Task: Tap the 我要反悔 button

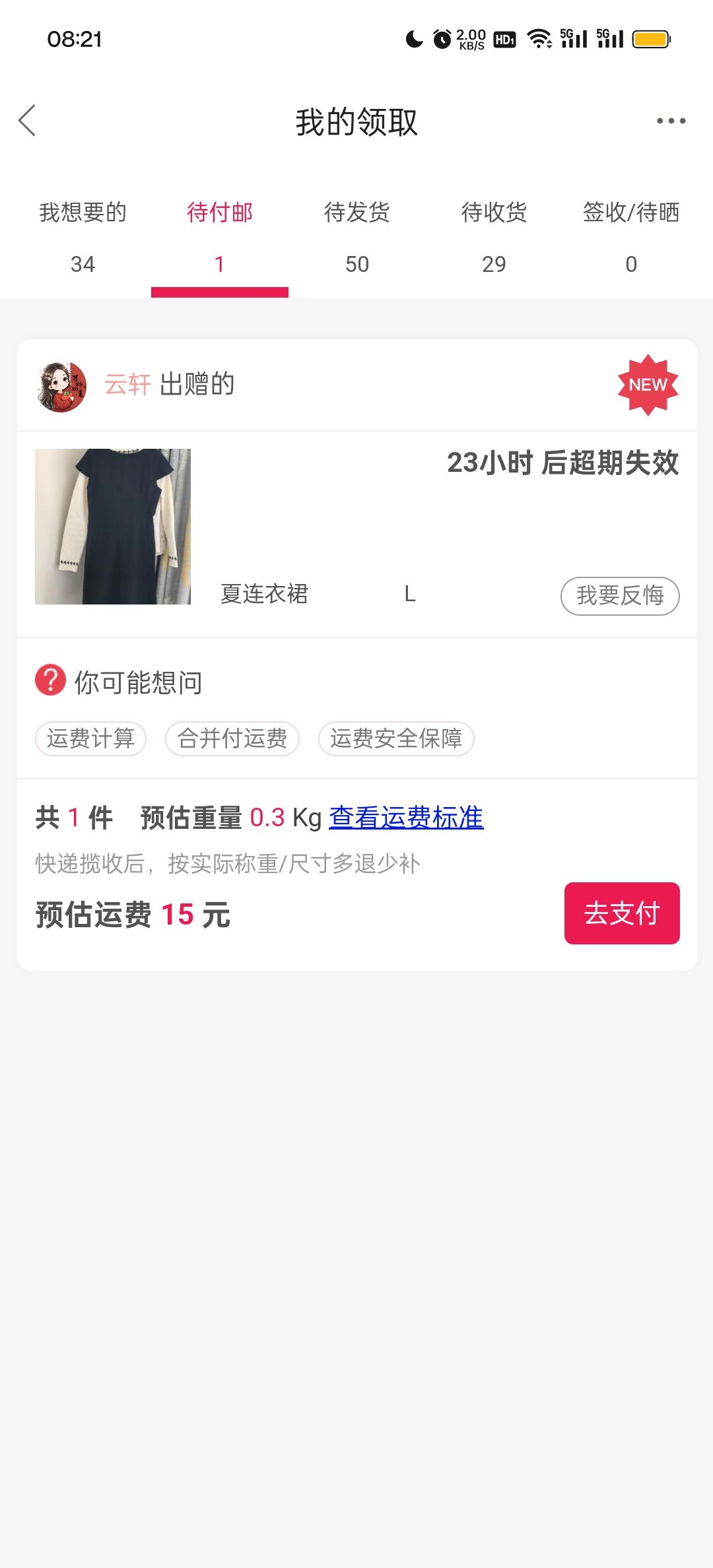Action: (620, 596)
